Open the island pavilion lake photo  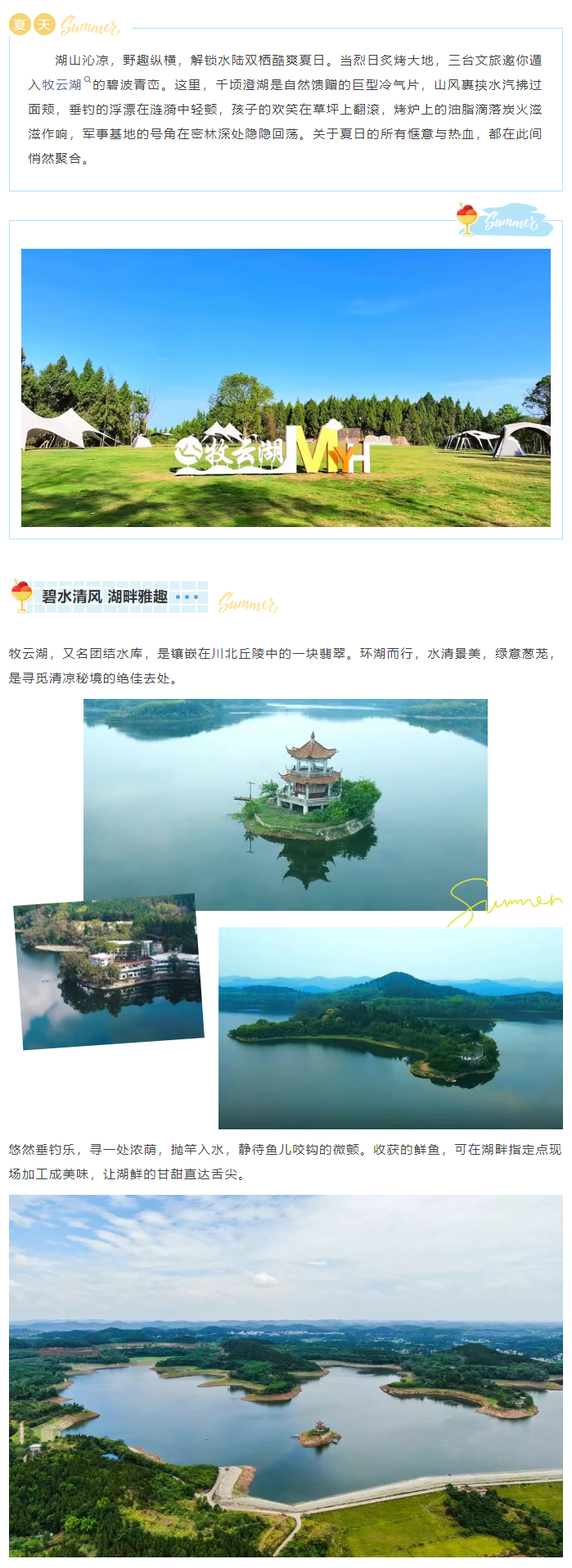pos(286,804)
